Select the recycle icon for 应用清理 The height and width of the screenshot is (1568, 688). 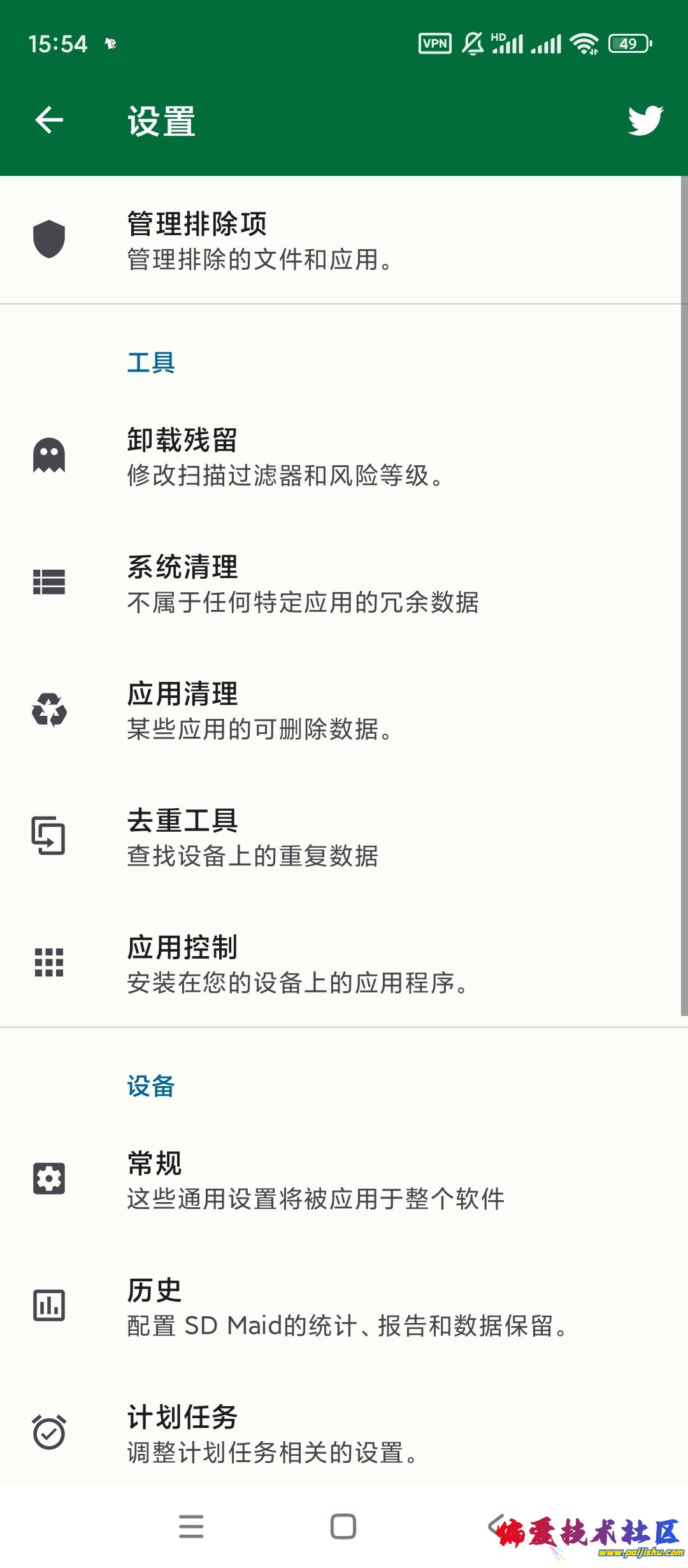click(50, 708)
